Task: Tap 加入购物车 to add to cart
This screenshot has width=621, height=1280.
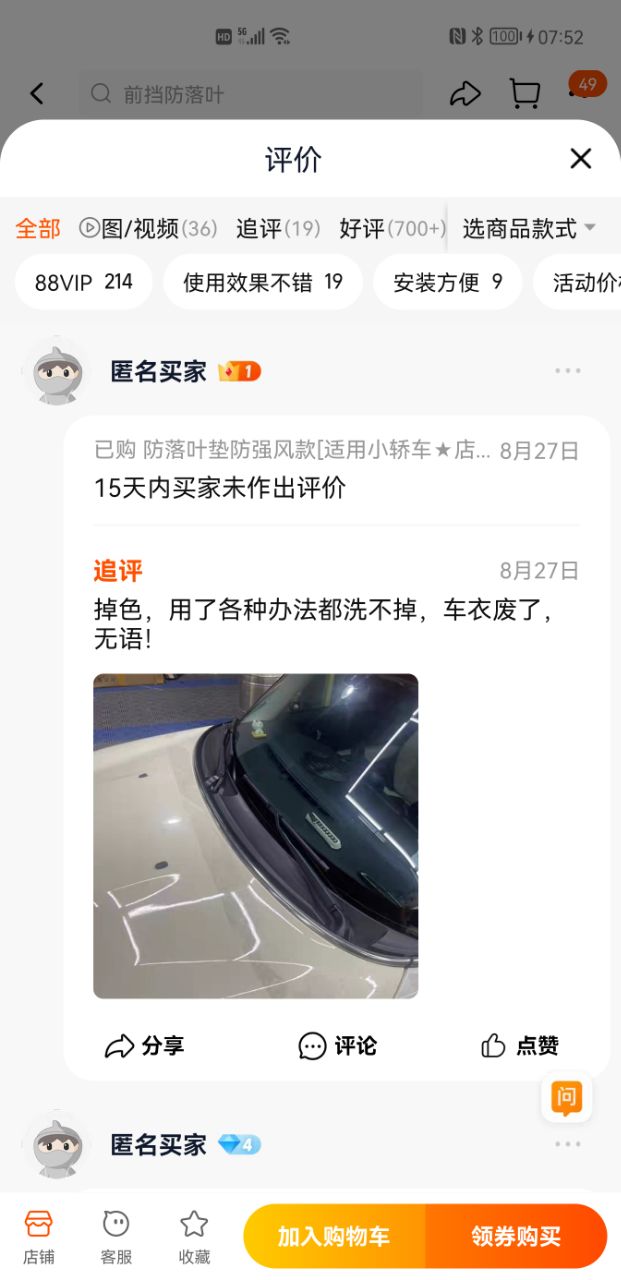Action: click(x=334, y=1236)
